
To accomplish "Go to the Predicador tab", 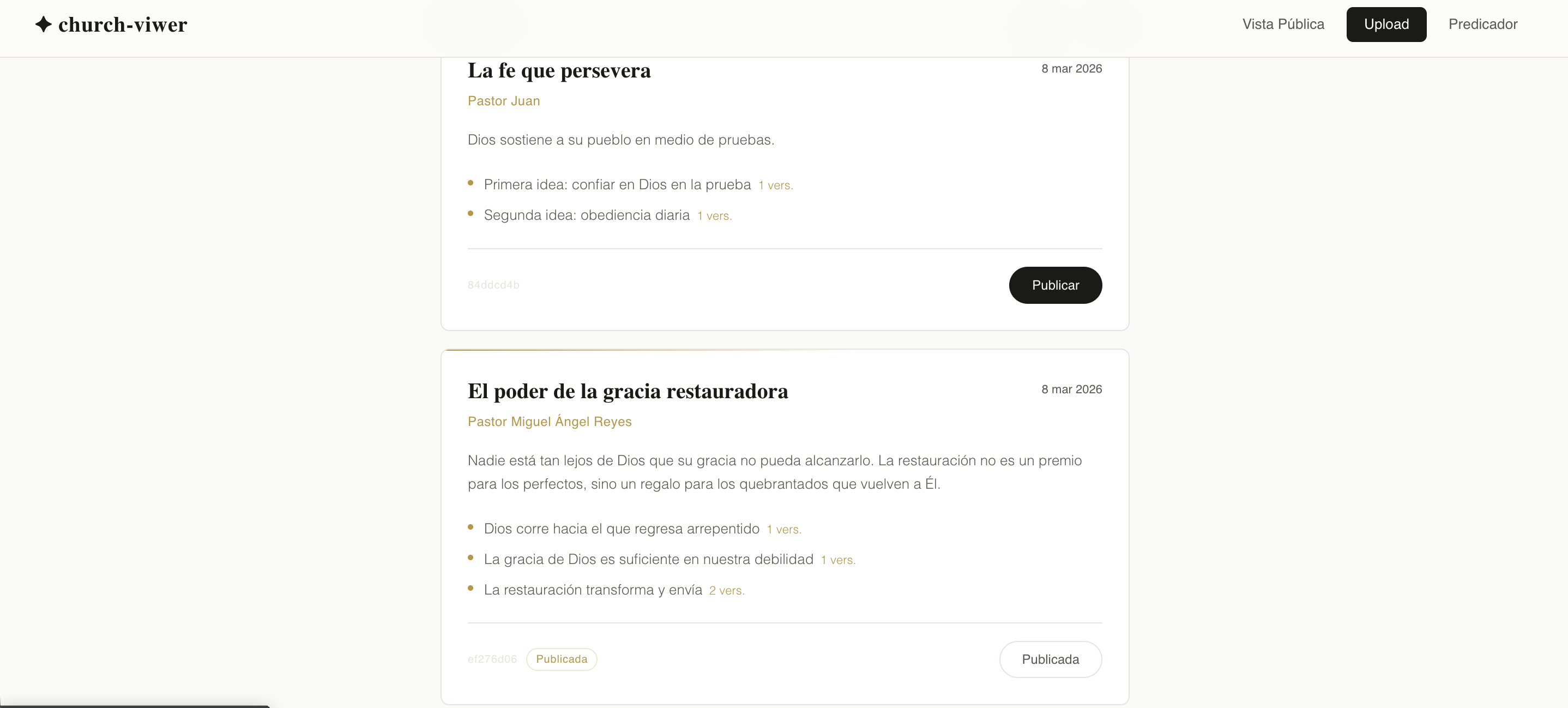I will click(1482, 25).
